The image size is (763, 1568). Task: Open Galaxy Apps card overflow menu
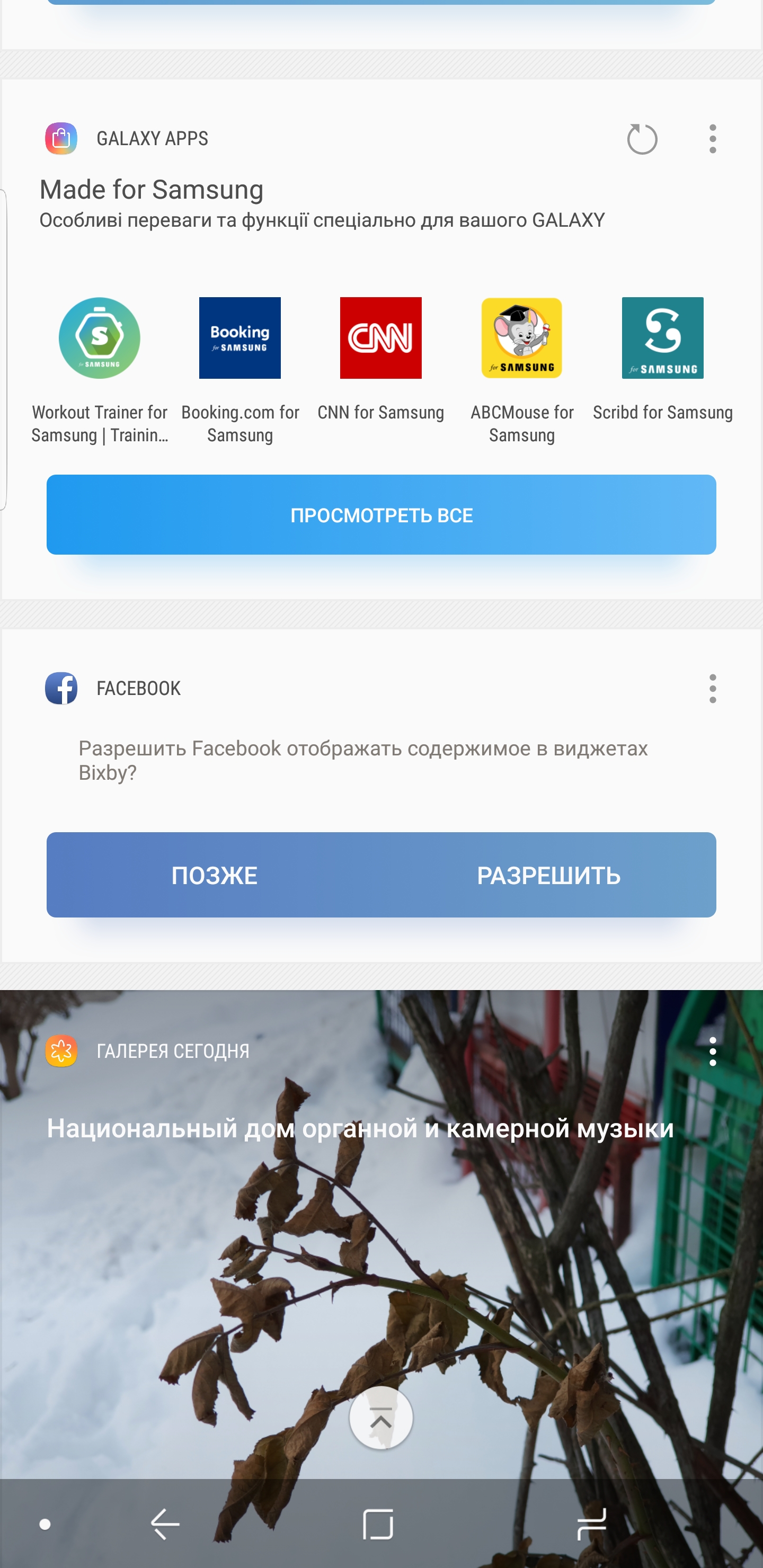713,139
